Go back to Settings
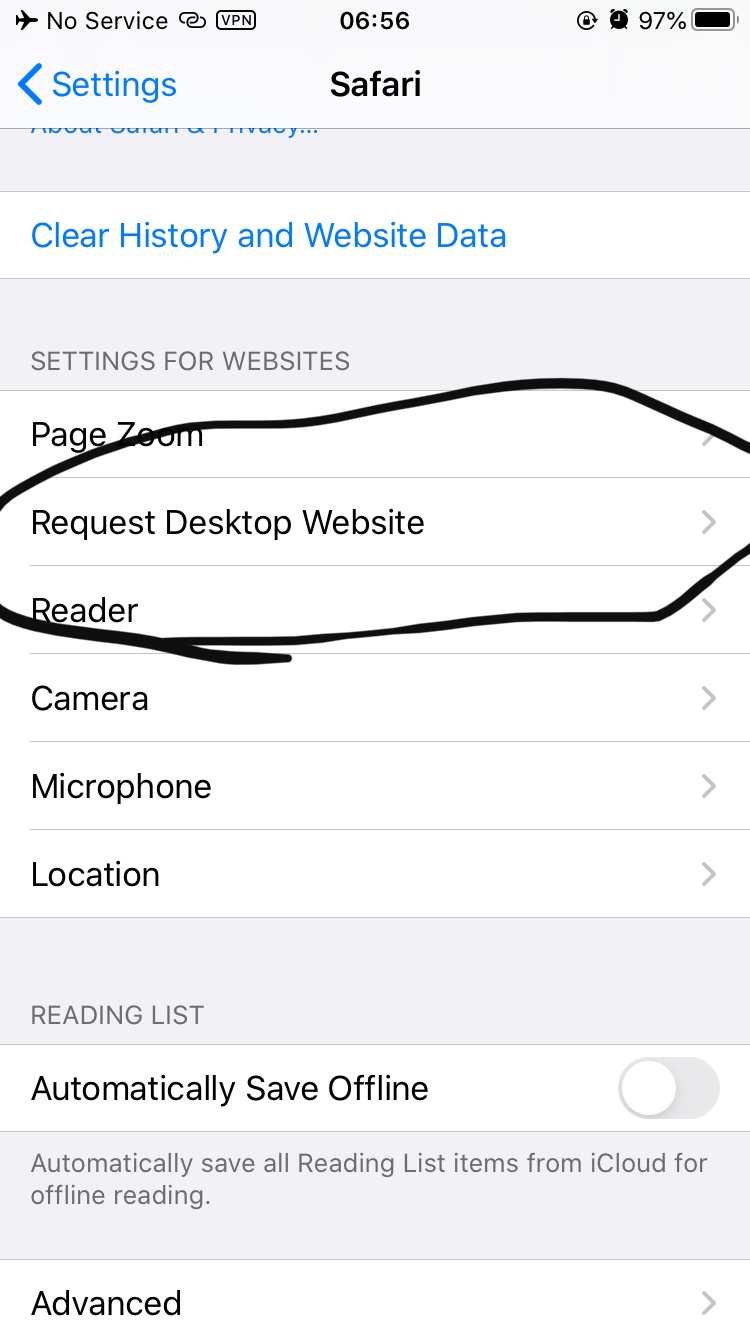 [x=97, y=85]
